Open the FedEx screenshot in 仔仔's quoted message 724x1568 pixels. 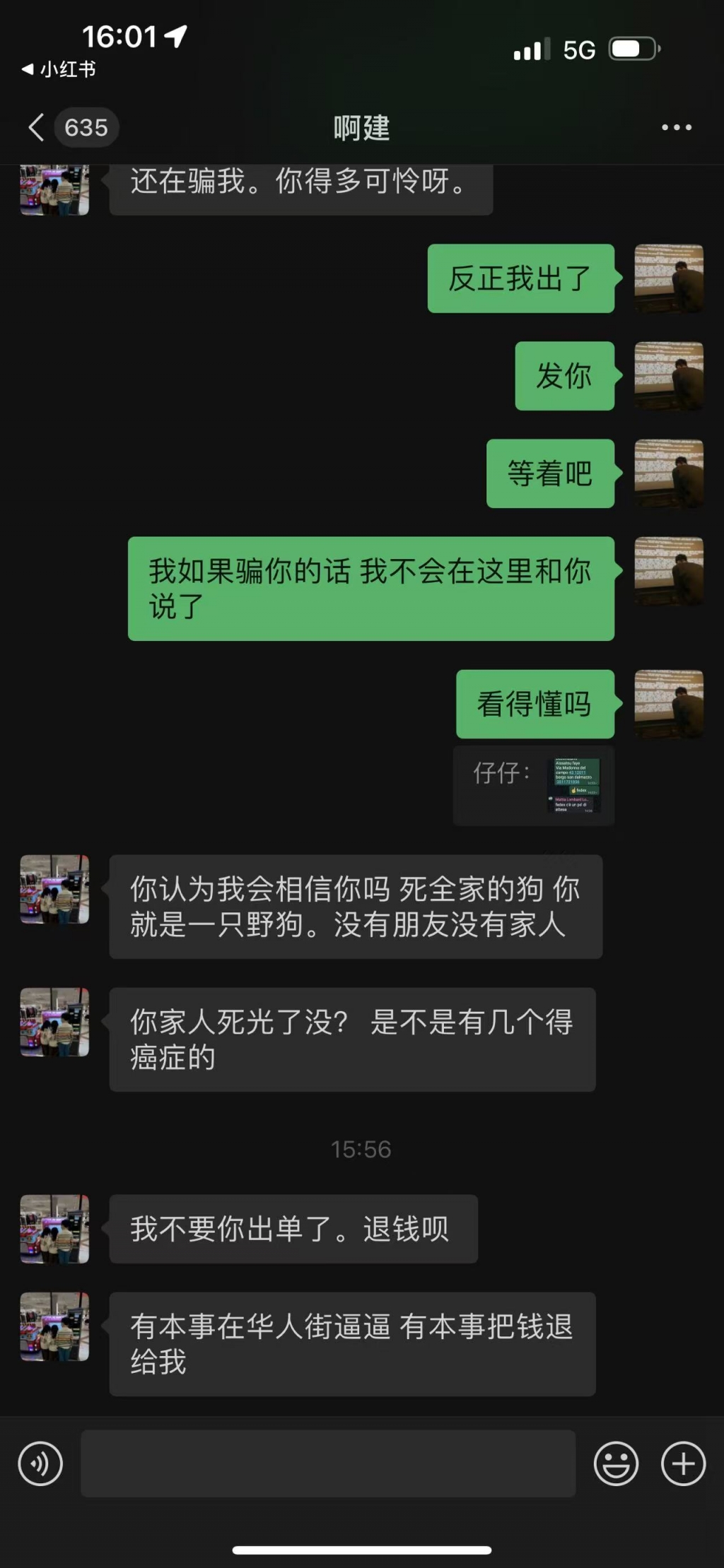point(574,784)
